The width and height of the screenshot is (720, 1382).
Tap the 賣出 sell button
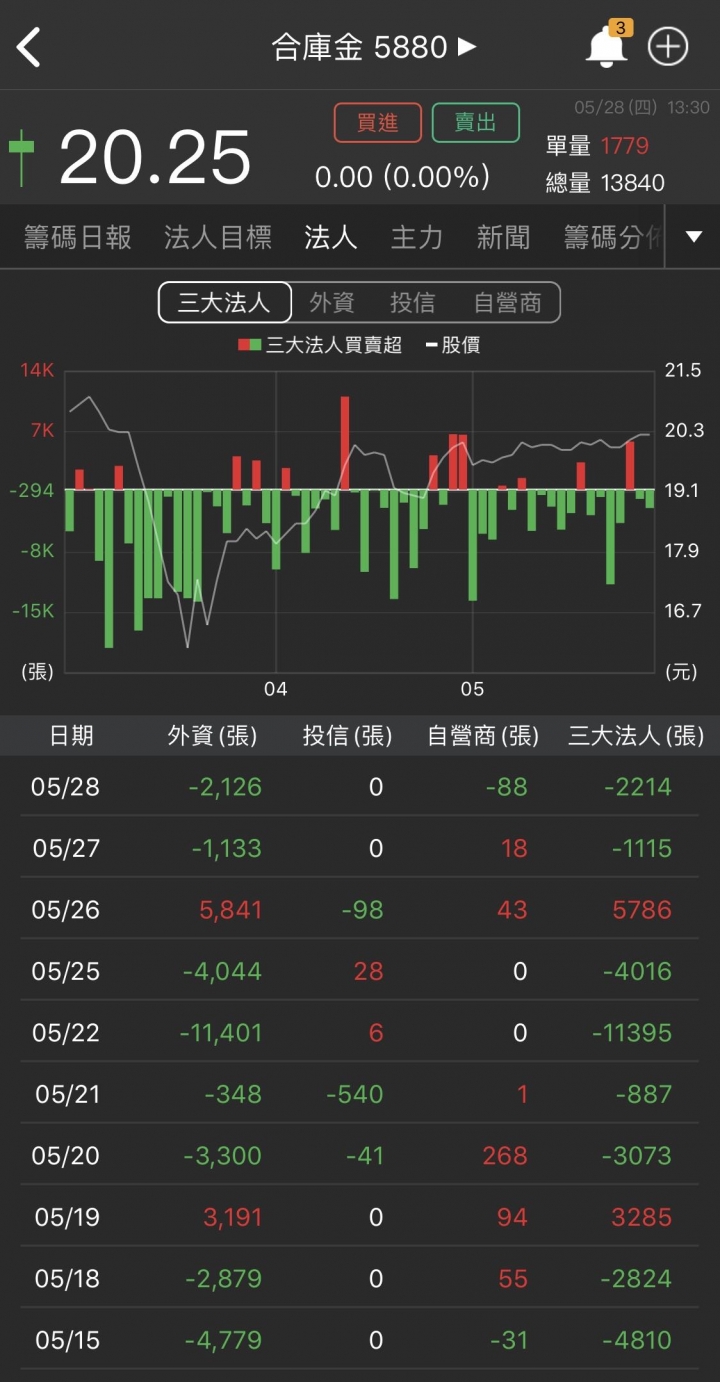click(476, 123)
